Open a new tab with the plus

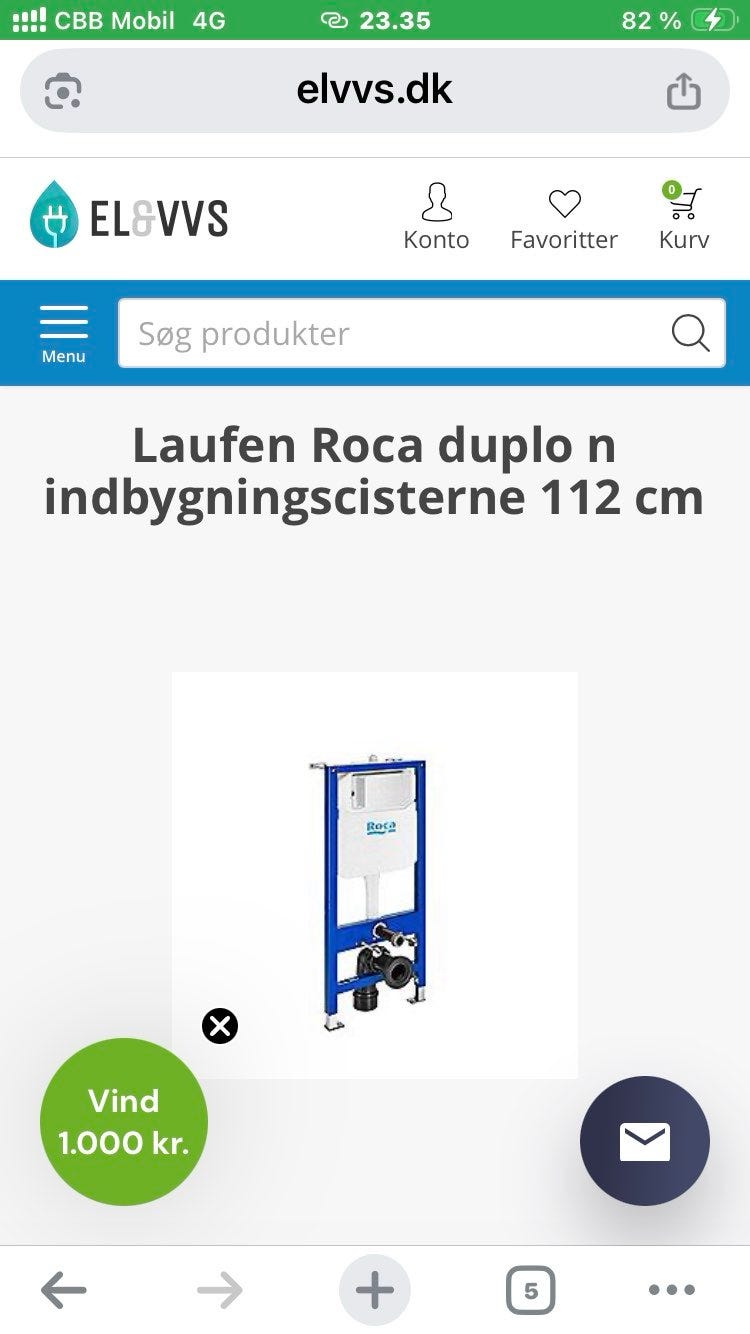pos(373,1289)
